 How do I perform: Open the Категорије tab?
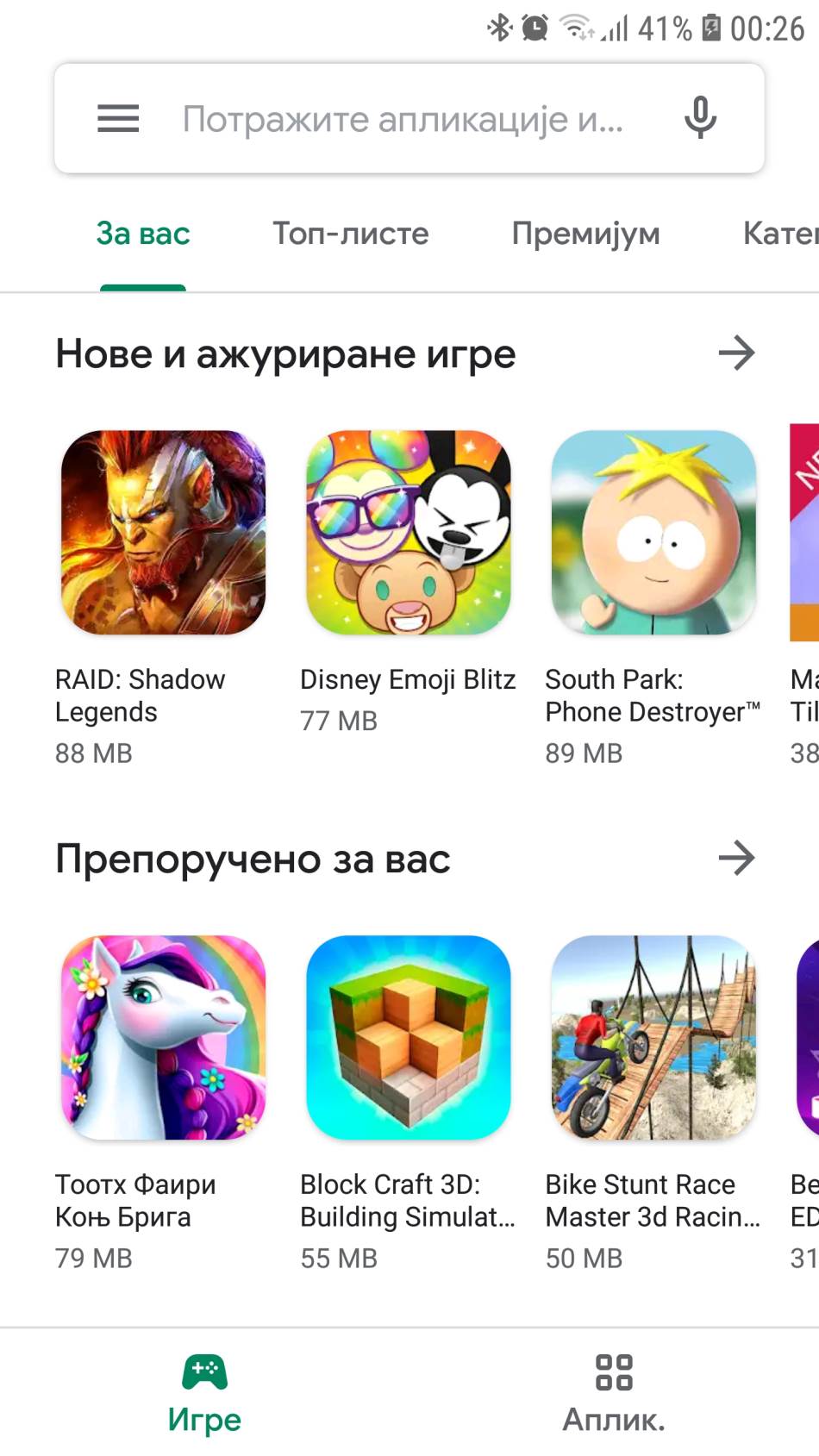click(x=780, y=234)
